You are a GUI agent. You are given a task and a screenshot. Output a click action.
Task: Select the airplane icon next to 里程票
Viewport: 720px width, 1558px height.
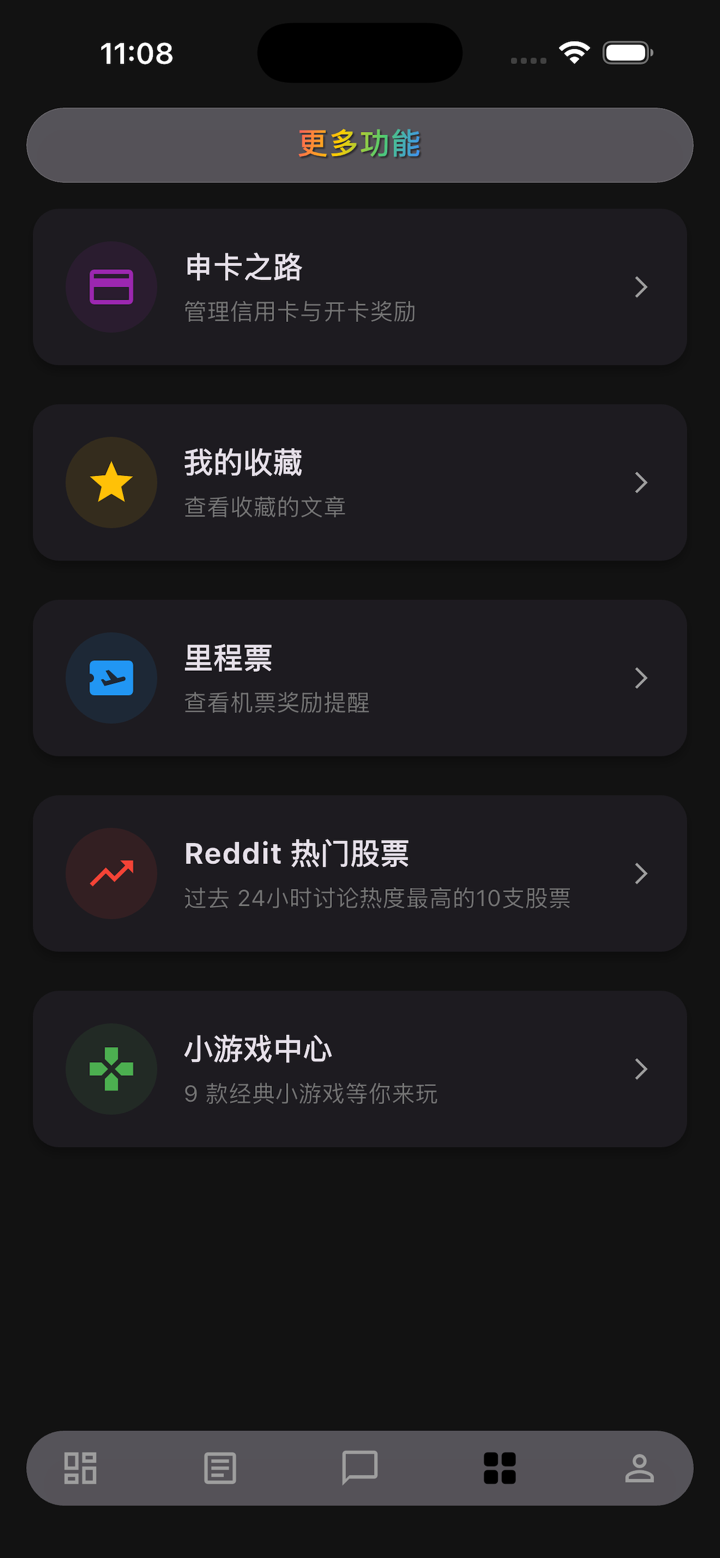[x=111, y=677]
